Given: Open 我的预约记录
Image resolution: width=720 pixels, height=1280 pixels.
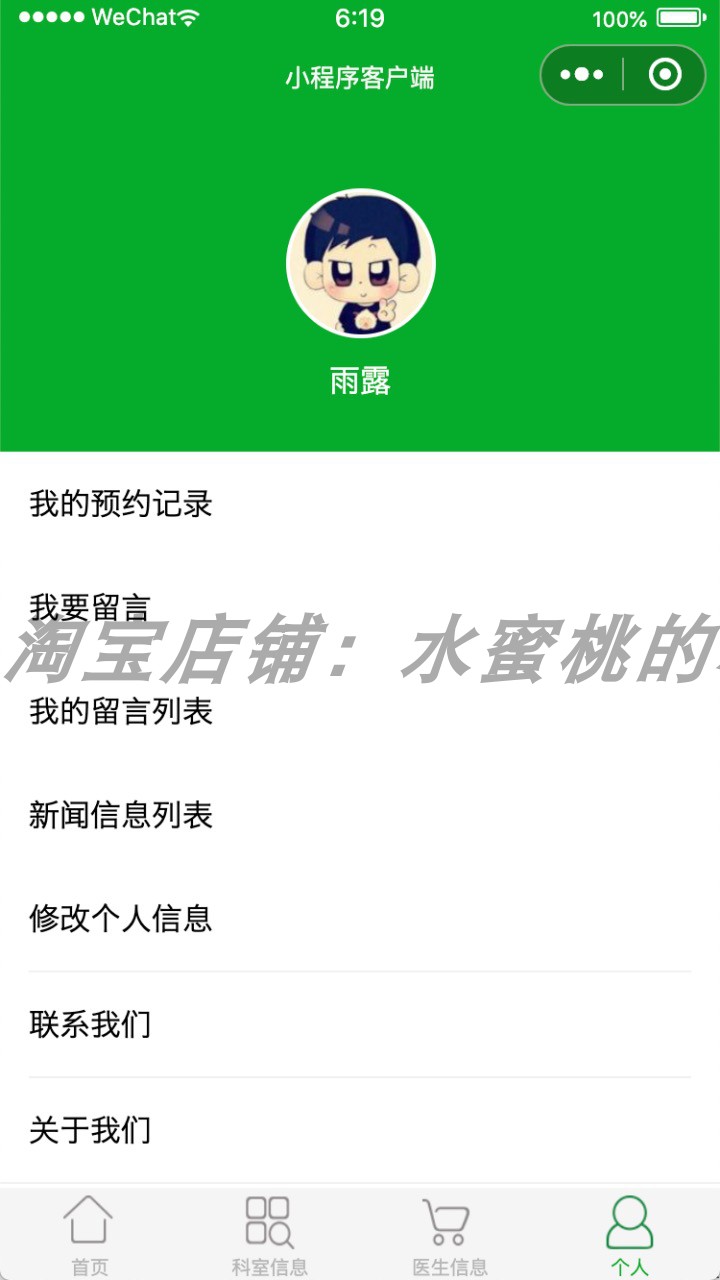Looking at the screenshot, I should 120,503.
